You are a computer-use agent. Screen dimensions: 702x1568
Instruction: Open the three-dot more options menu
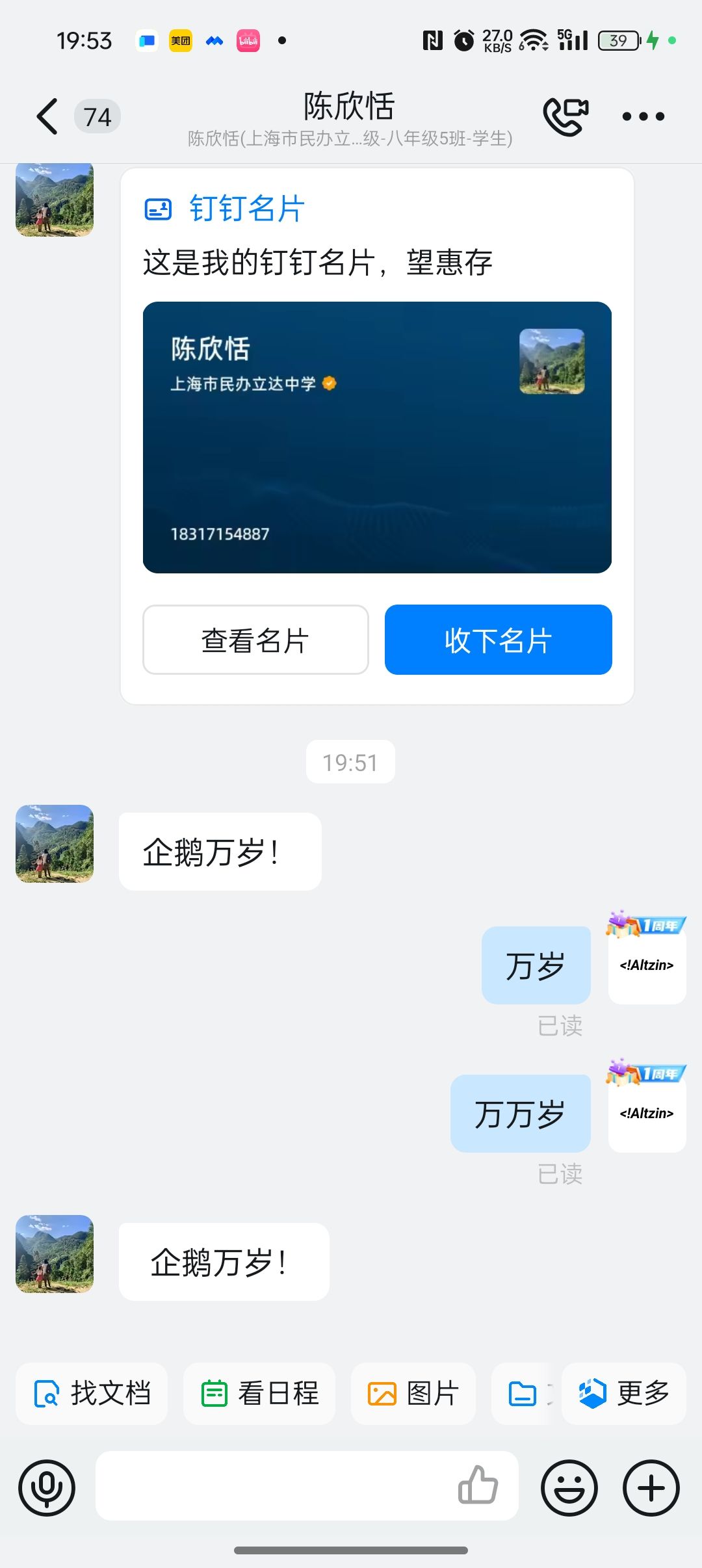point(643,117)
